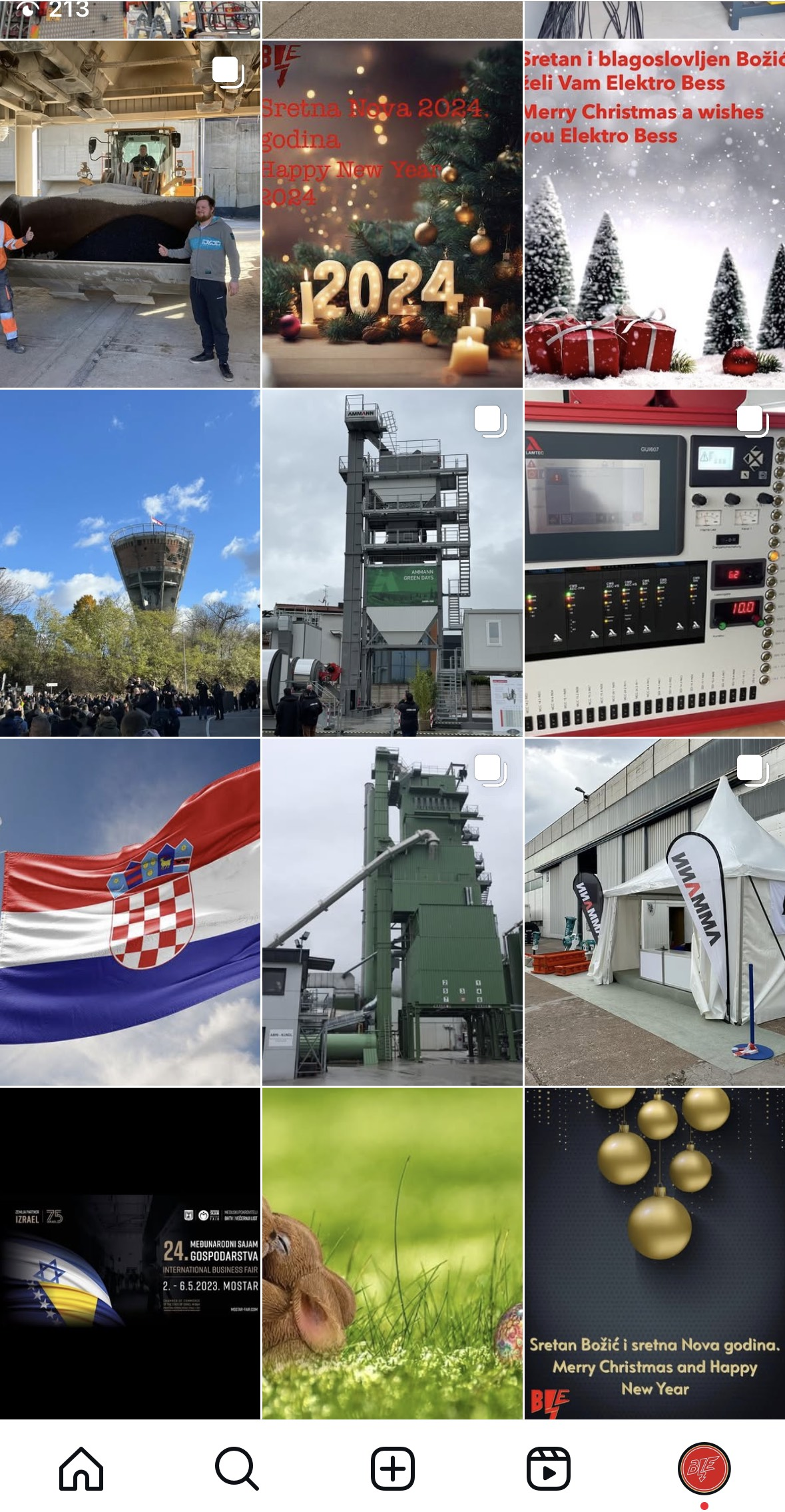This screenshot has height=1512, width=785.
Task: View the post with the wheel loader
Action: pos(130,214)
